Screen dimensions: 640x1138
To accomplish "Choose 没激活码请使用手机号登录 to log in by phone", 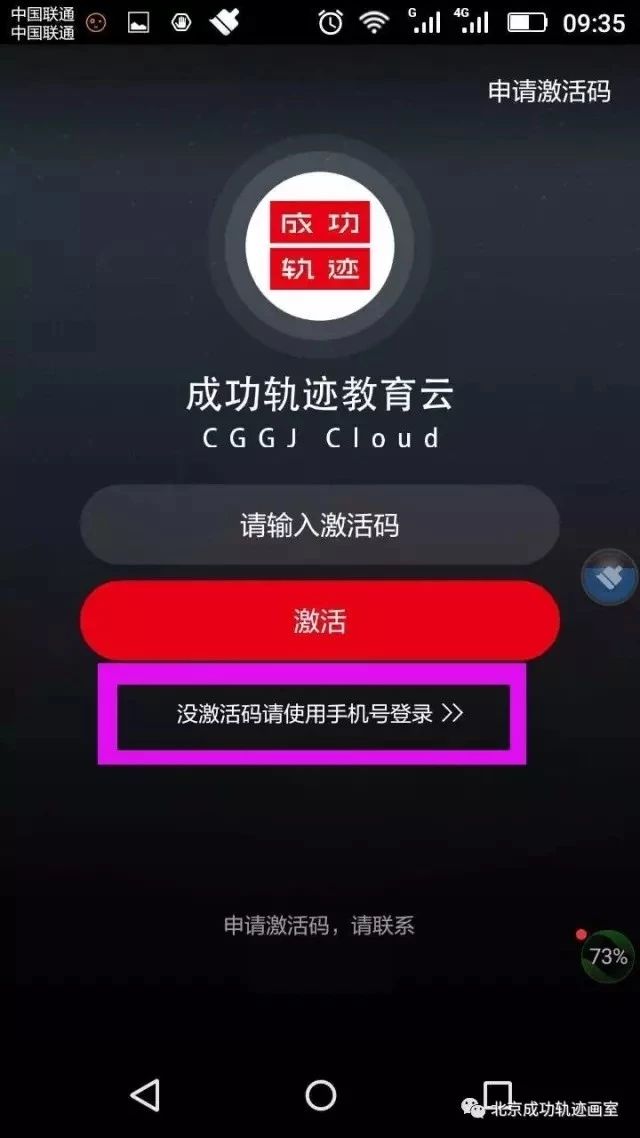I will [320, 714].
